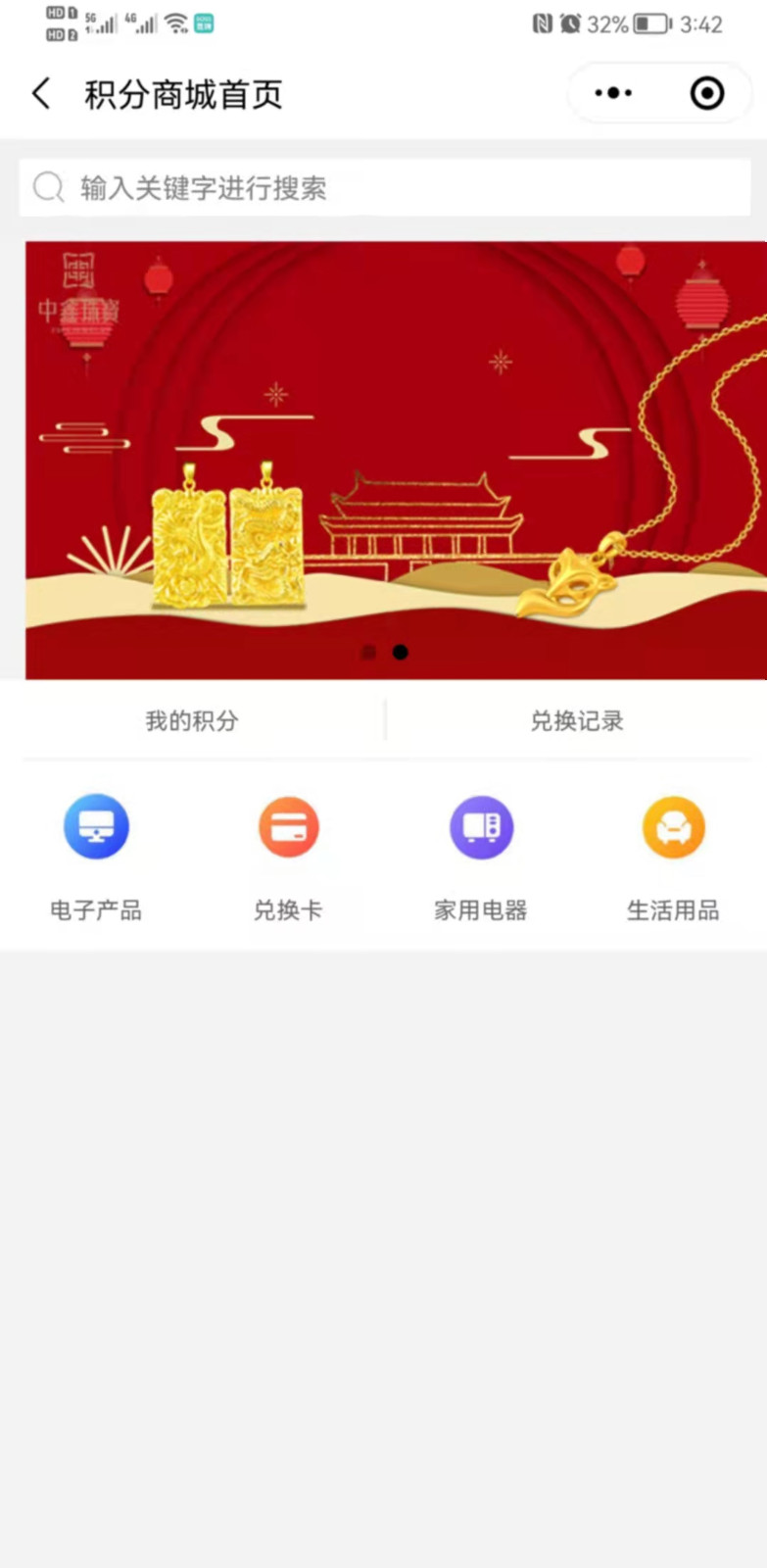Jump to the first banner slide dot
This screenshot has height=1568, width=767.
click(368, 652)
